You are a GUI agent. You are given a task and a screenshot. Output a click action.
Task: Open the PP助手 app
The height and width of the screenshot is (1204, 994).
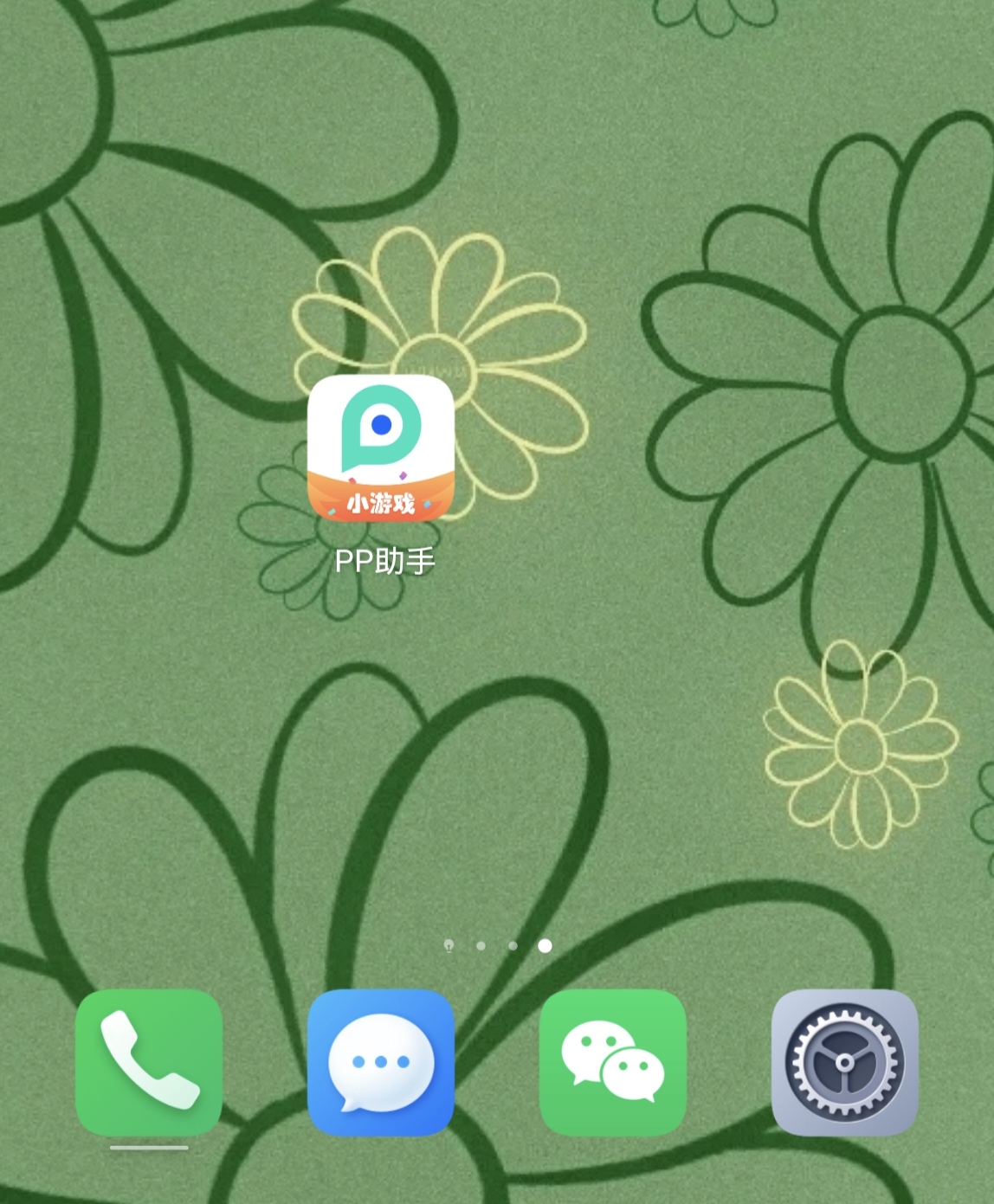381,448
